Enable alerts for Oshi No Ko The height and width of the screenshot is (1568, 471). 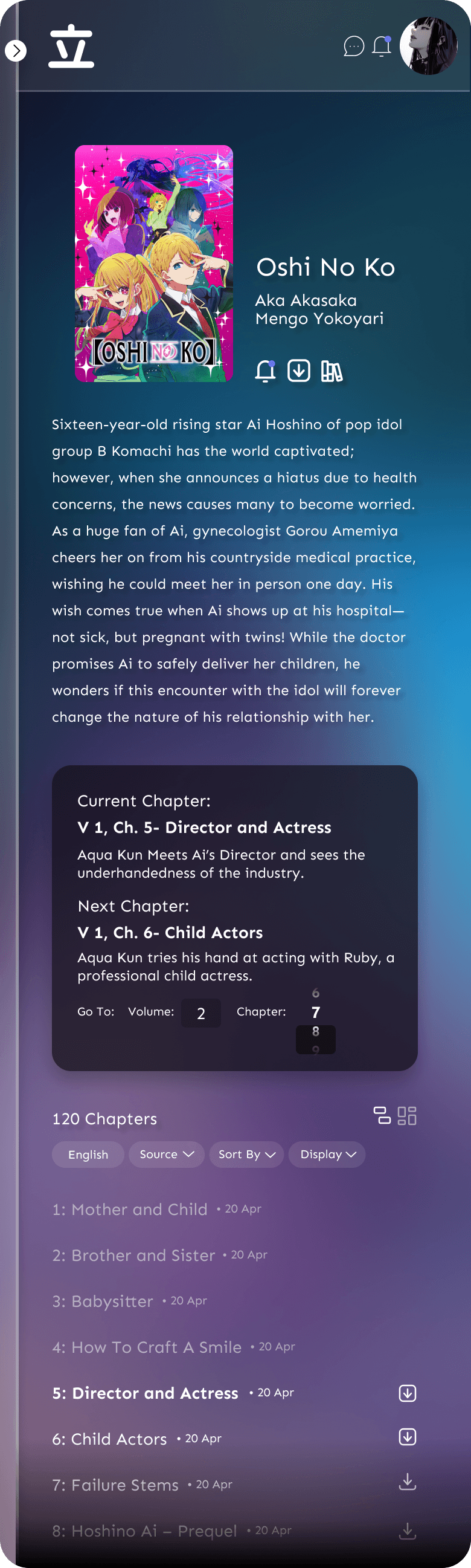(266, 371)
